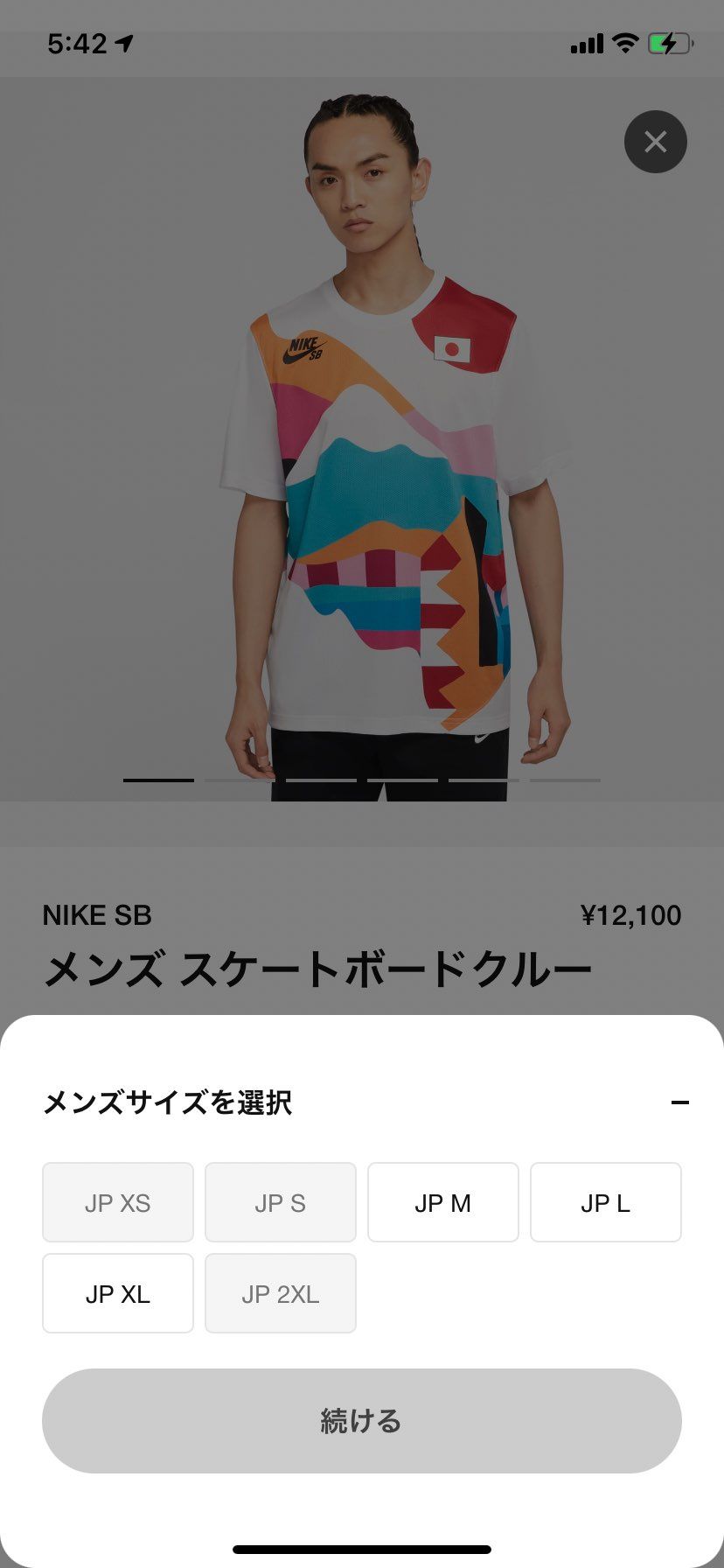Tap the greyed-out JP XS size
The height and width of the screenshot is (1568, 724).
click(118, 1202)
